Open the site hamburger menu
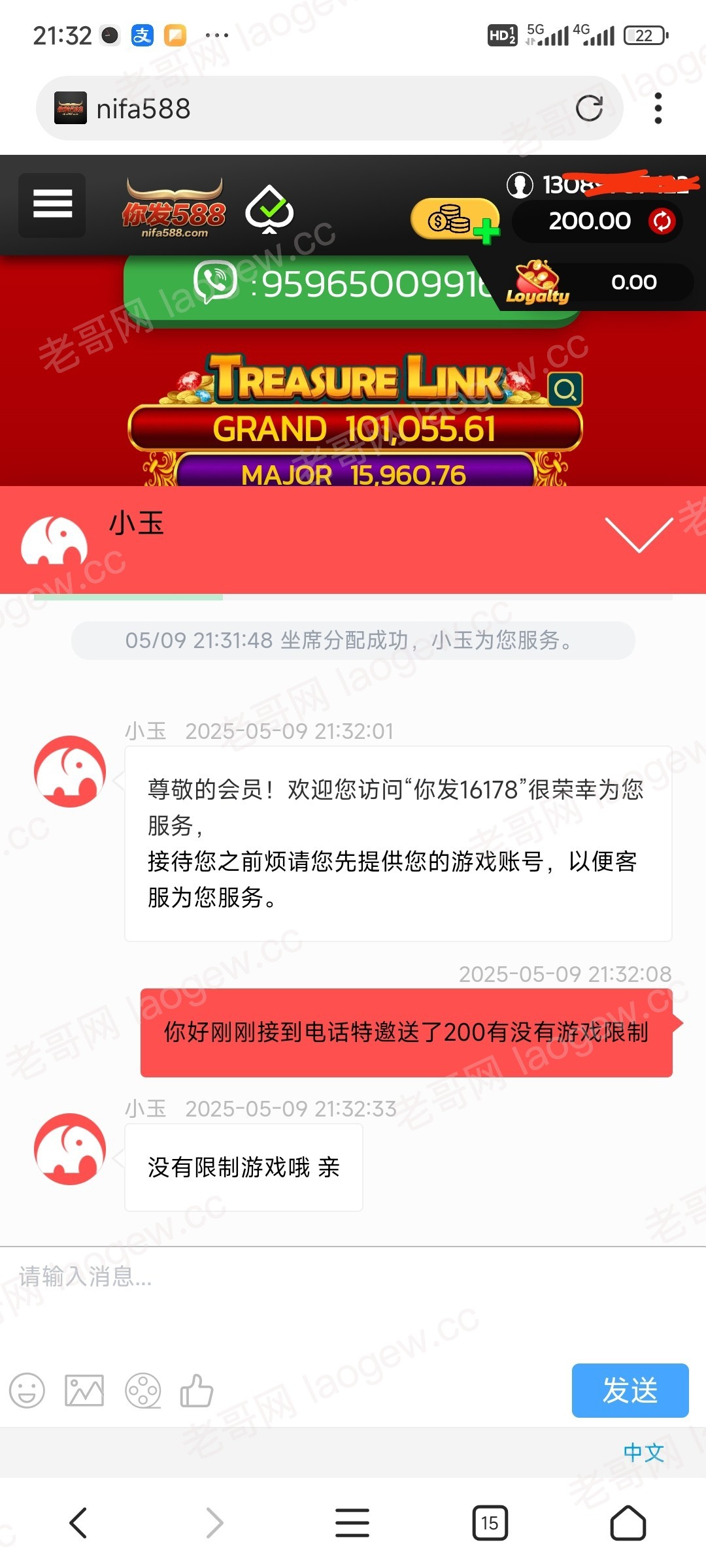The image size is (706, 1568). pos(52,204)
